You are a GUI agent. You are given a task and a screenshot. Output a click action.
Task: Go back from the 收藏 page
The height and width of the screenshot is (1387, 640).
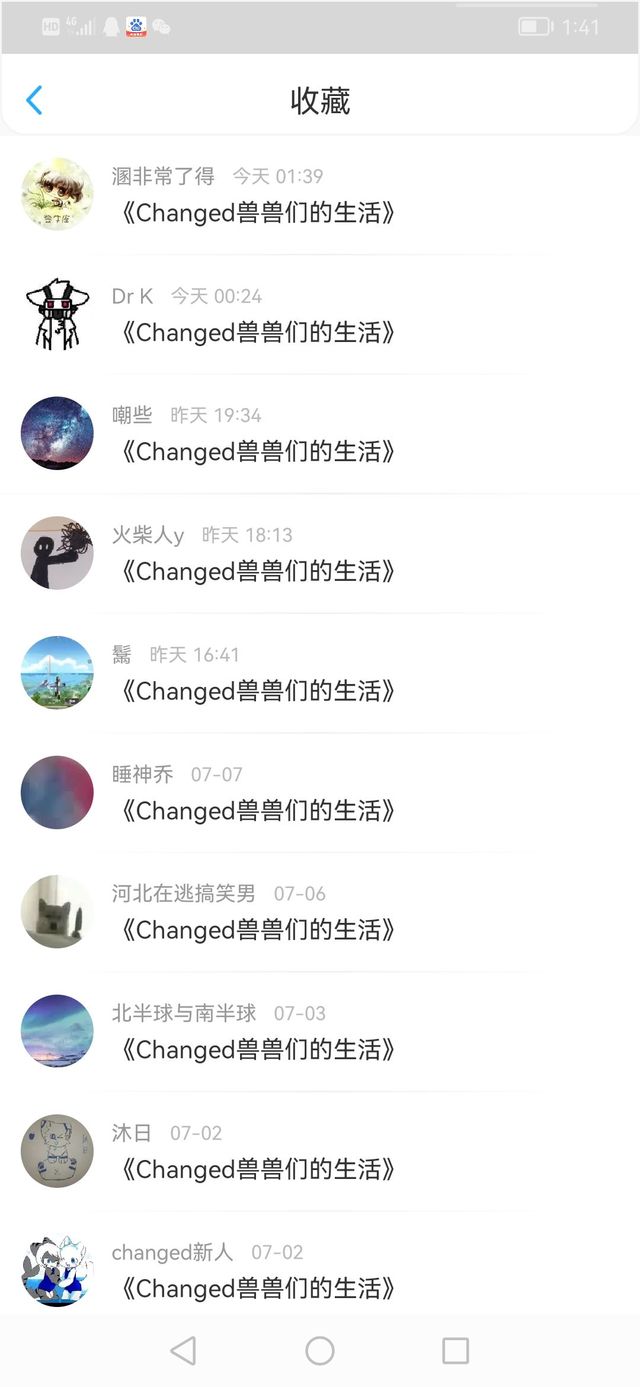coord(34,100)
